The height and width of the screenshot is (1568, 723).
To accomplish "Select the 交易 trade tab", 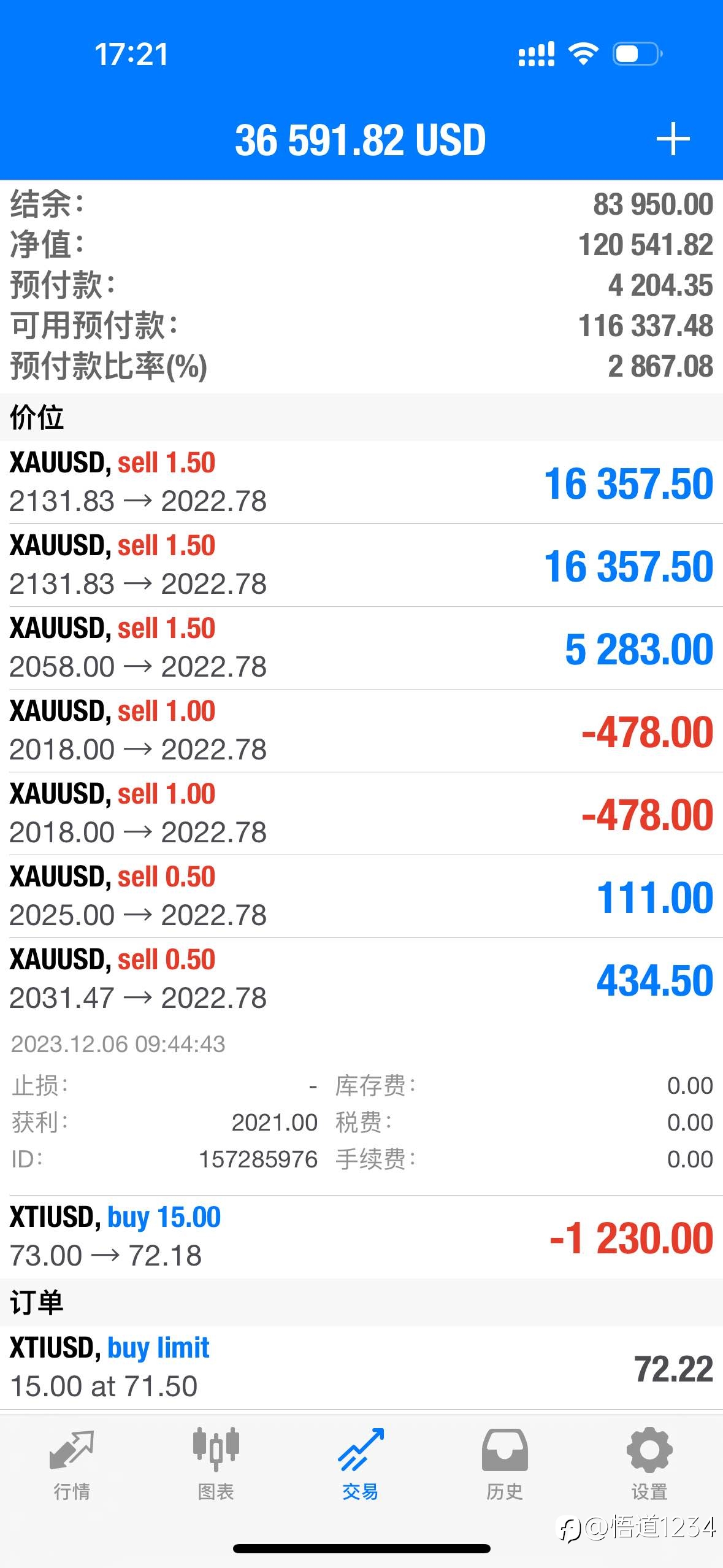I will pyautogui.click(x=361, y=1465).
